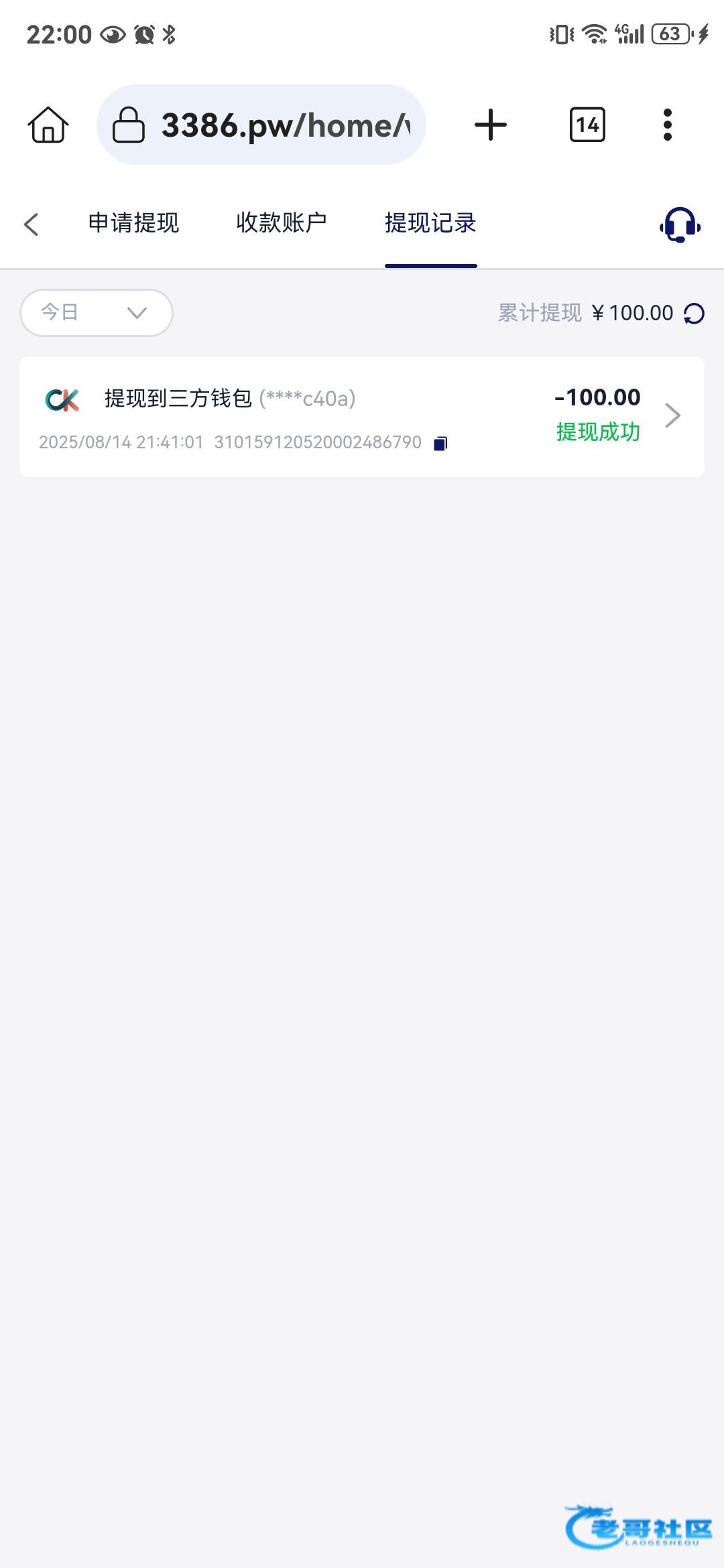Copy the withdrawal order number

click(440, 443)
